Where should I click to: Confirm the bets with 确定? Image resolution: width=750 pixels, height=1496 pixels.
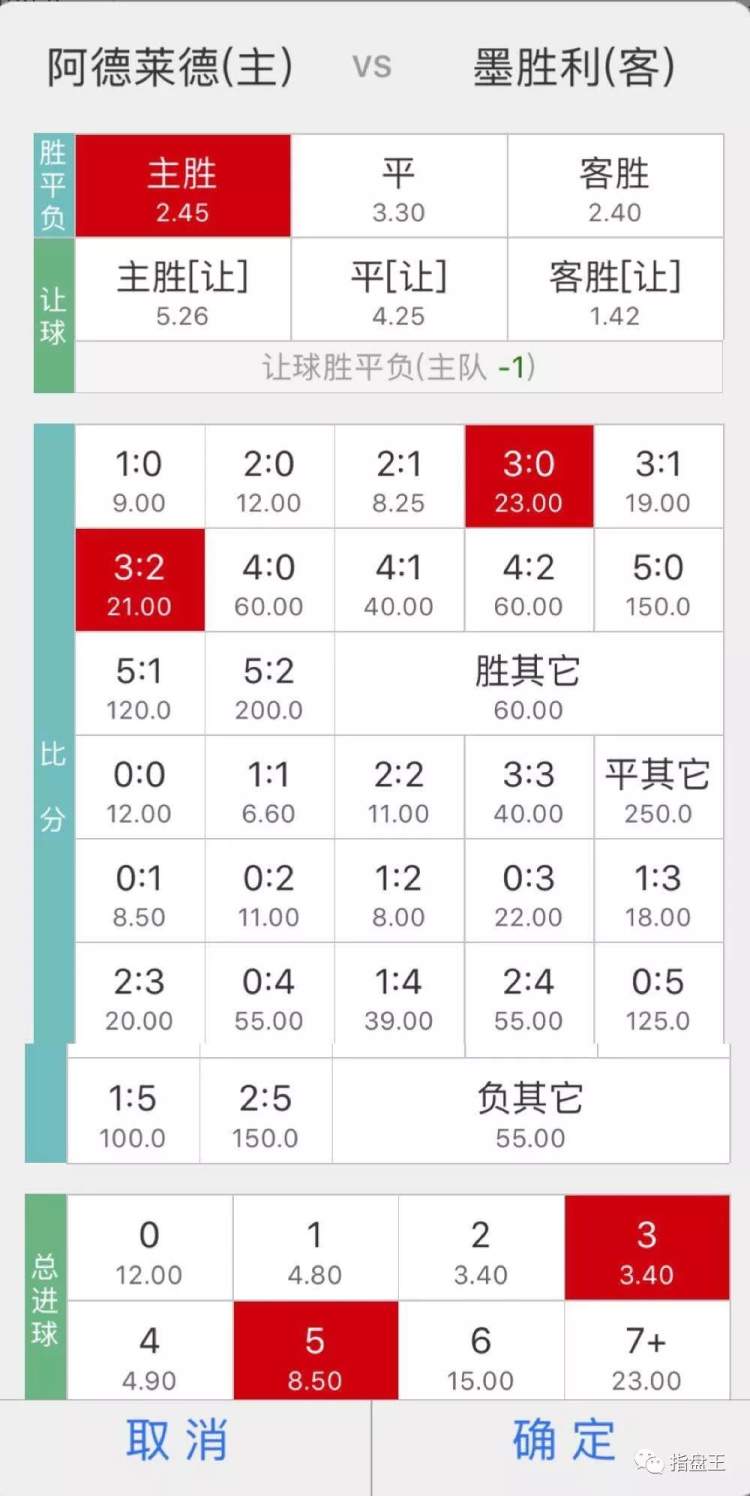tap(563, 1441)
